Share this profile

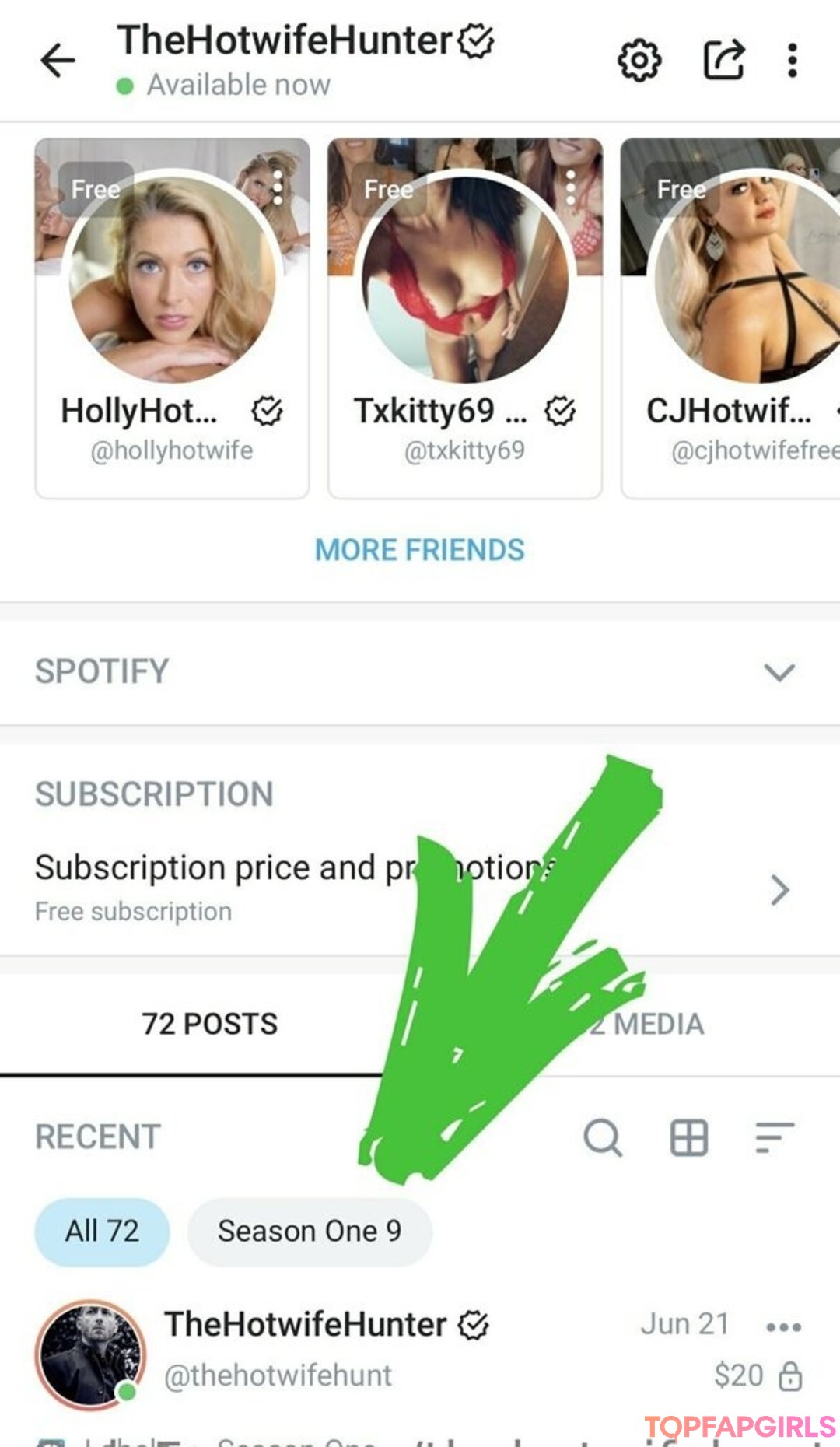[724, 61]
